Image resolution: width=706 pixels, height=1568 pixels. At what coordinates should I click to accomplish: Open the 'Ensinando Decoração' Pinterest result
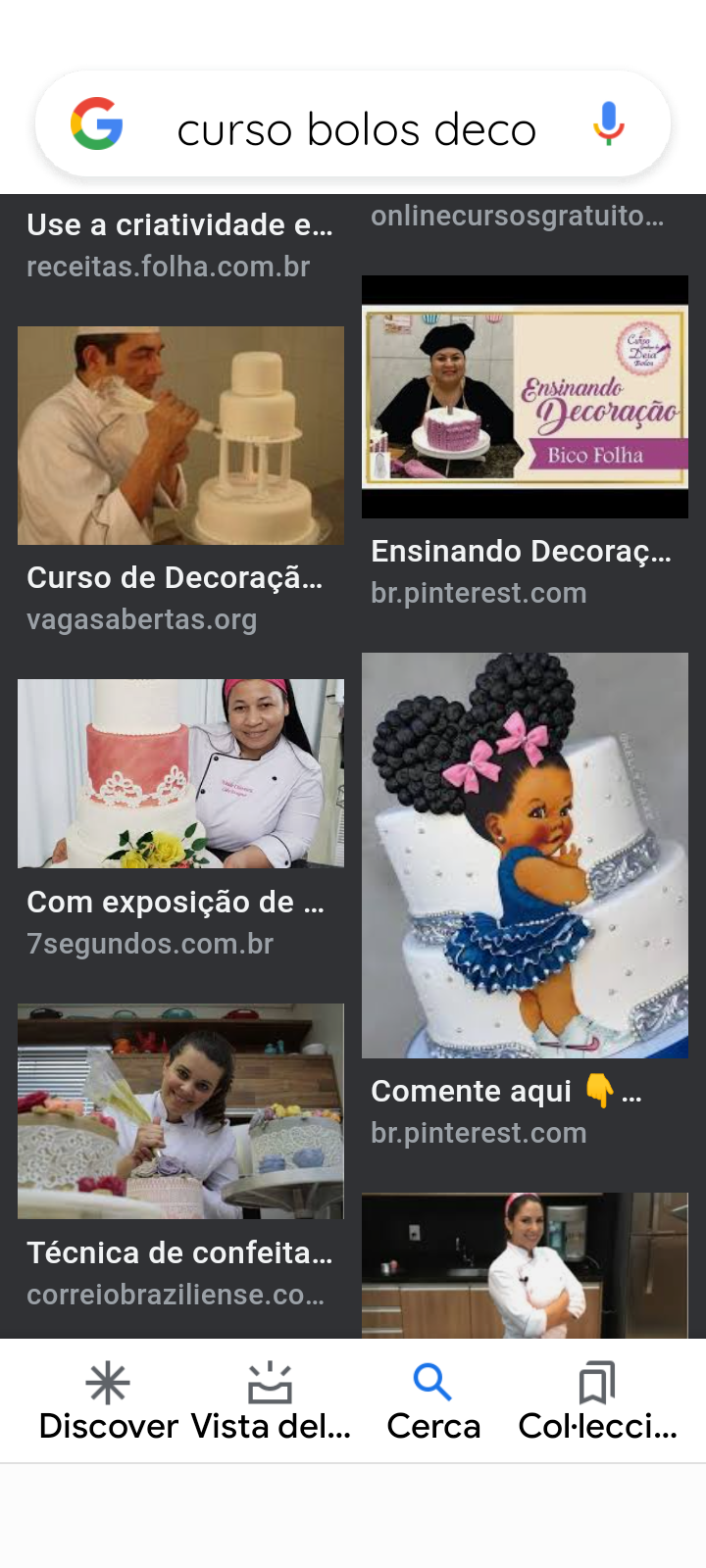pos(525,397)
